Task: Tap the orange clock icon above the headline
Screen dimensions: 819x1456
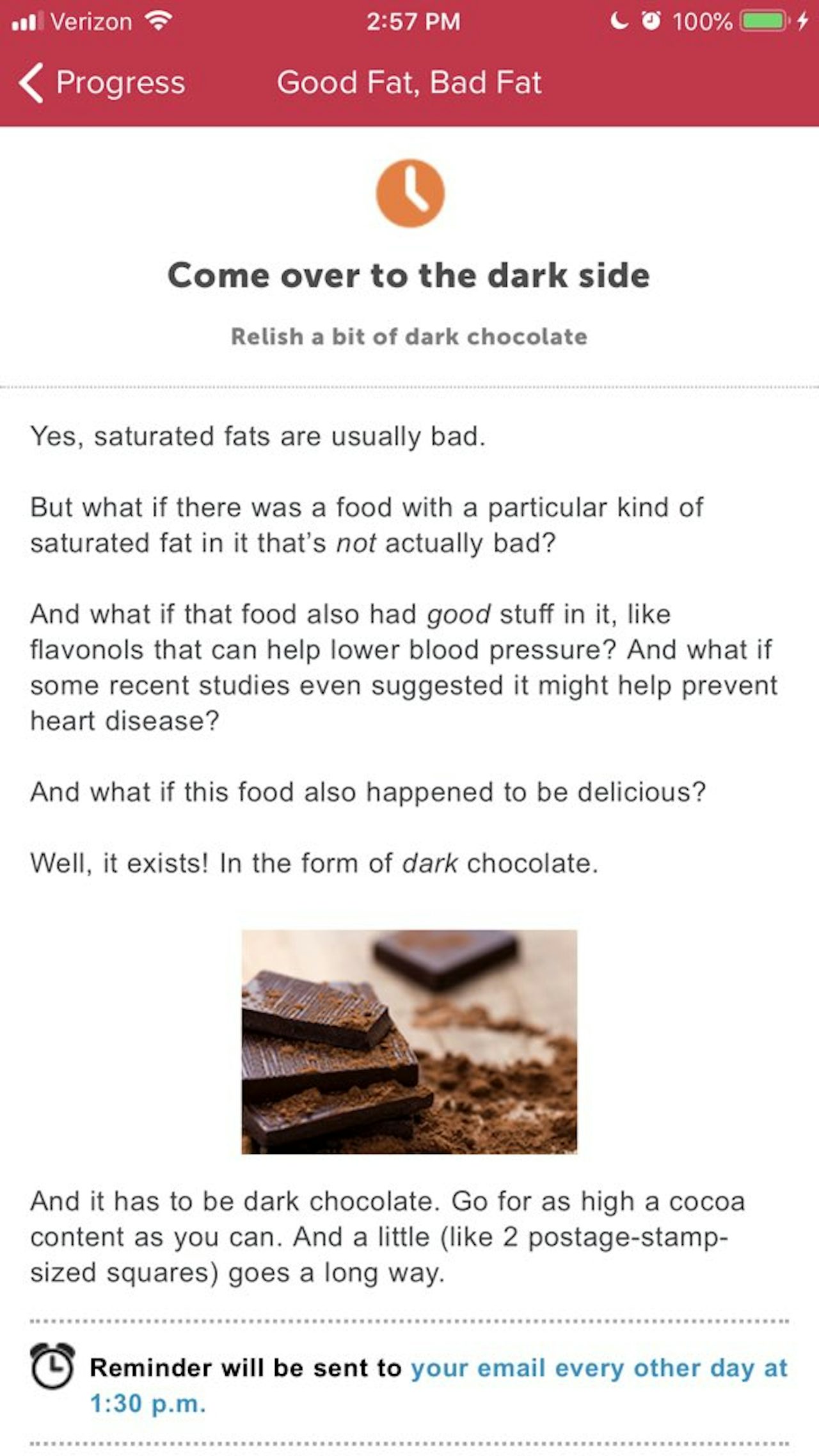Action: click(409, 193)
